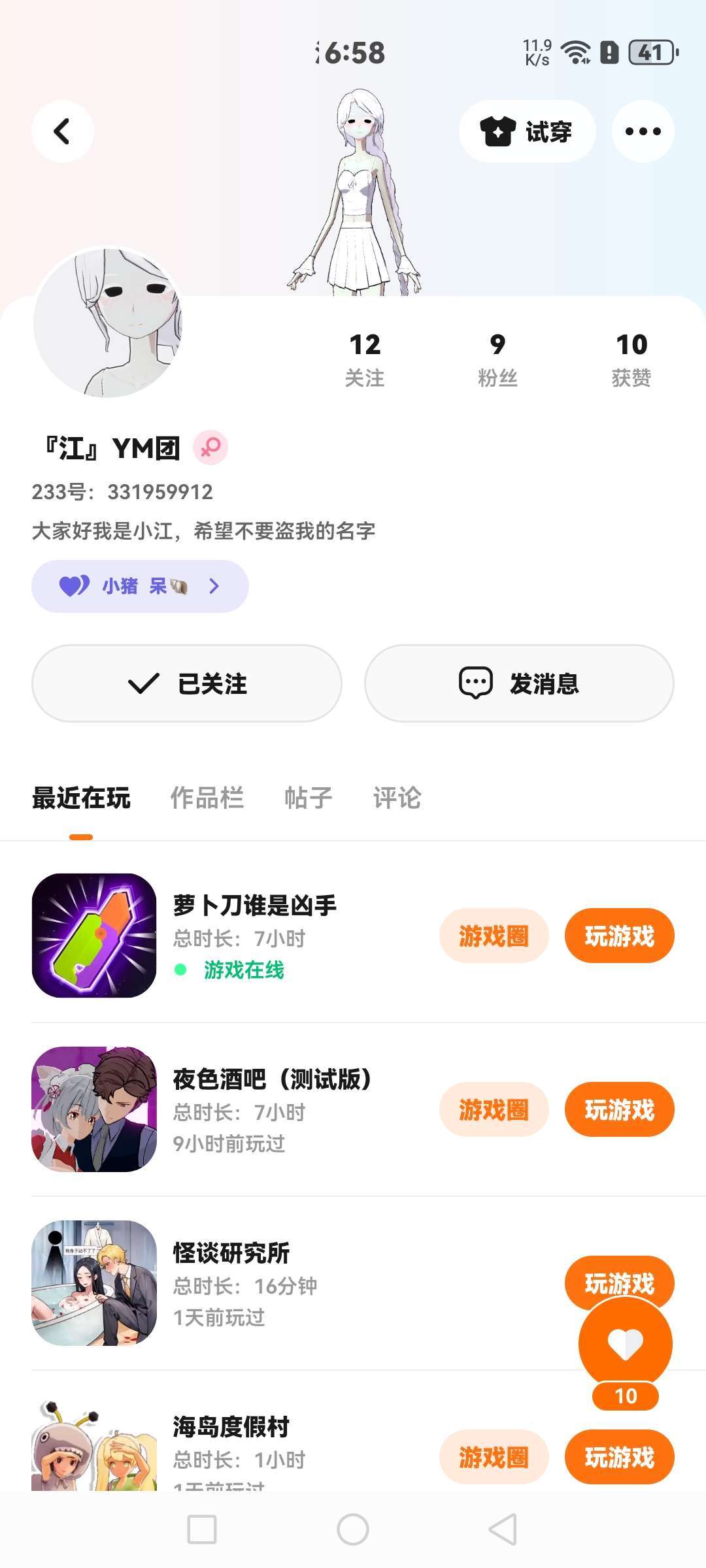Viewport: 706px width, 1568px height.
Task: View the 12 关注 following list
Action: click(364, 358)
